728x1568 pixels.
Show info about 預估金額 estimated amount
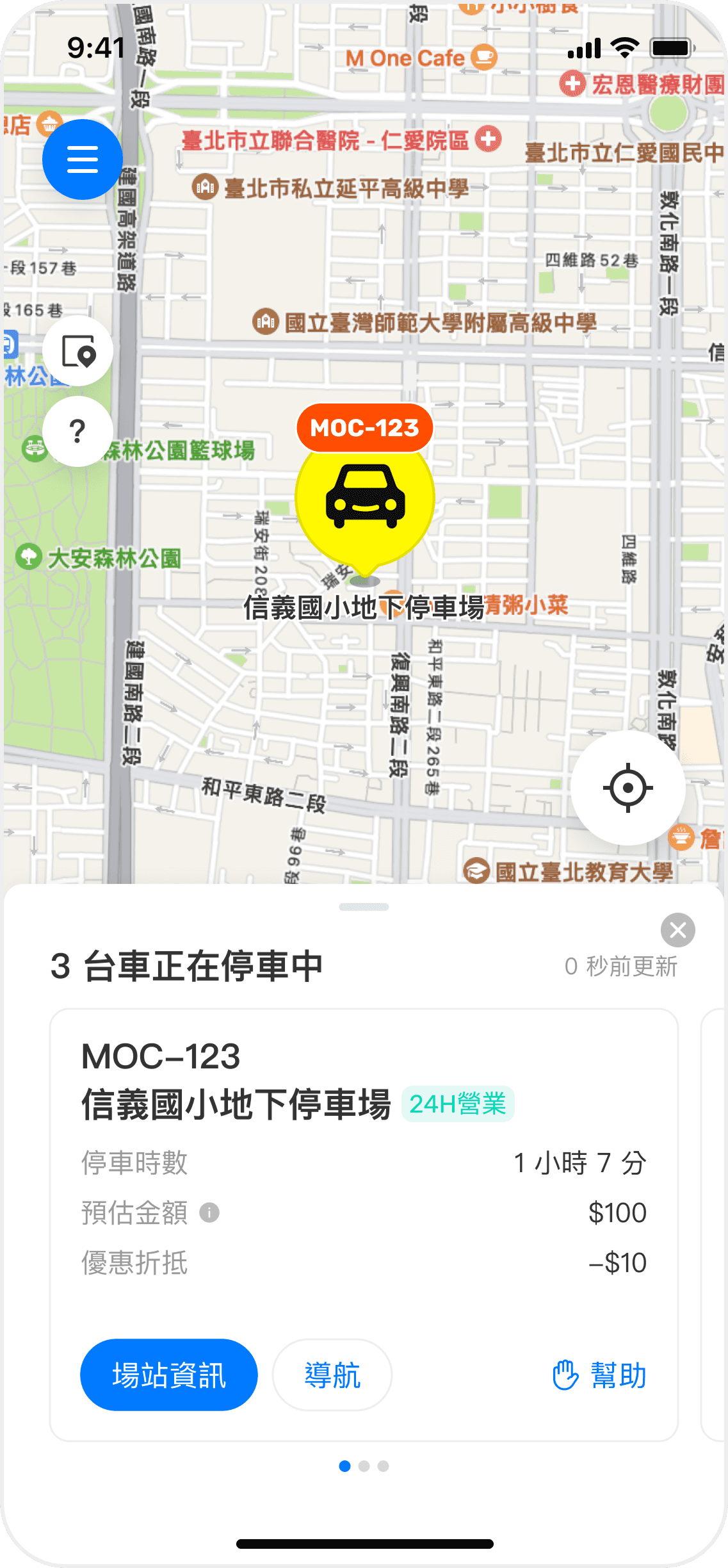click(x=209, y=1213)
